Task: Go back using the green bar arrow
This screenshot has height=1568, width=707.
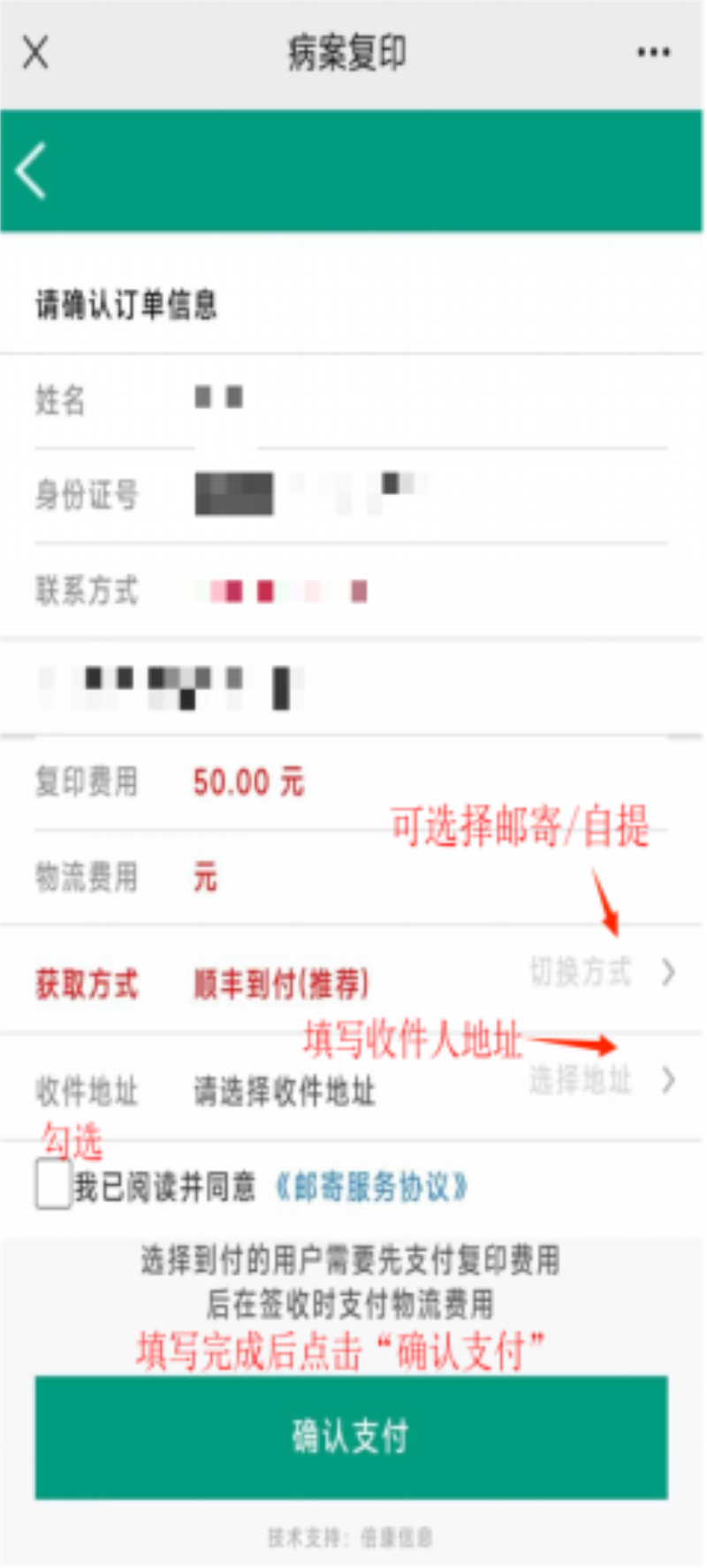Action: [x=31, y=171]
